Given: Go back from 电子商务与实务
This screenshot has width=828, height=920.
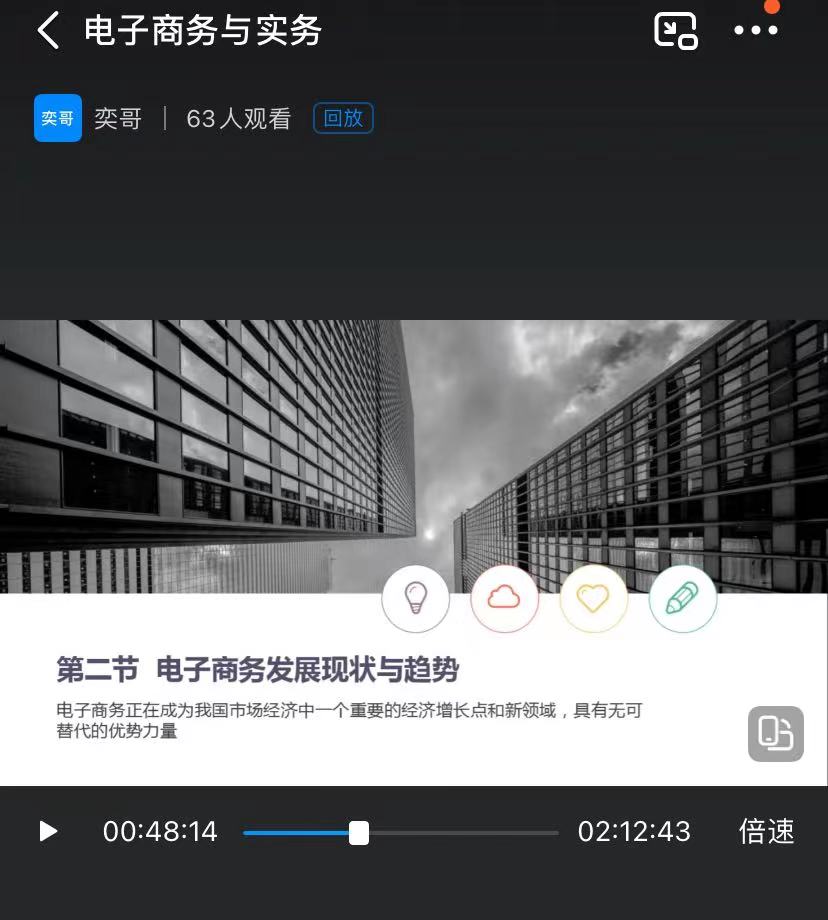Looking at the screenshot, I should coord(47,31).
